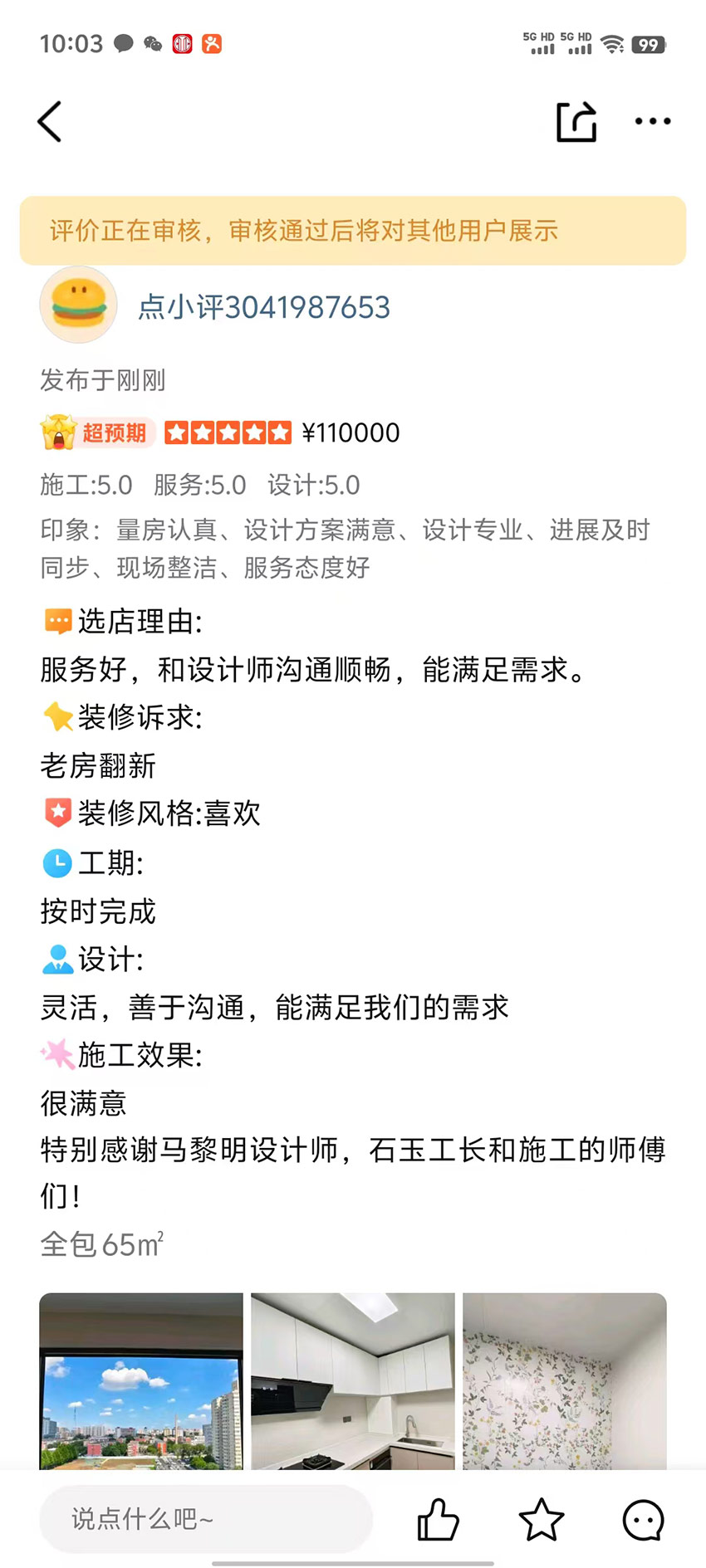View the white kitchen cabinets photo
Image resolution: width=706 pixels, height=1568 pixels.
353,1380
